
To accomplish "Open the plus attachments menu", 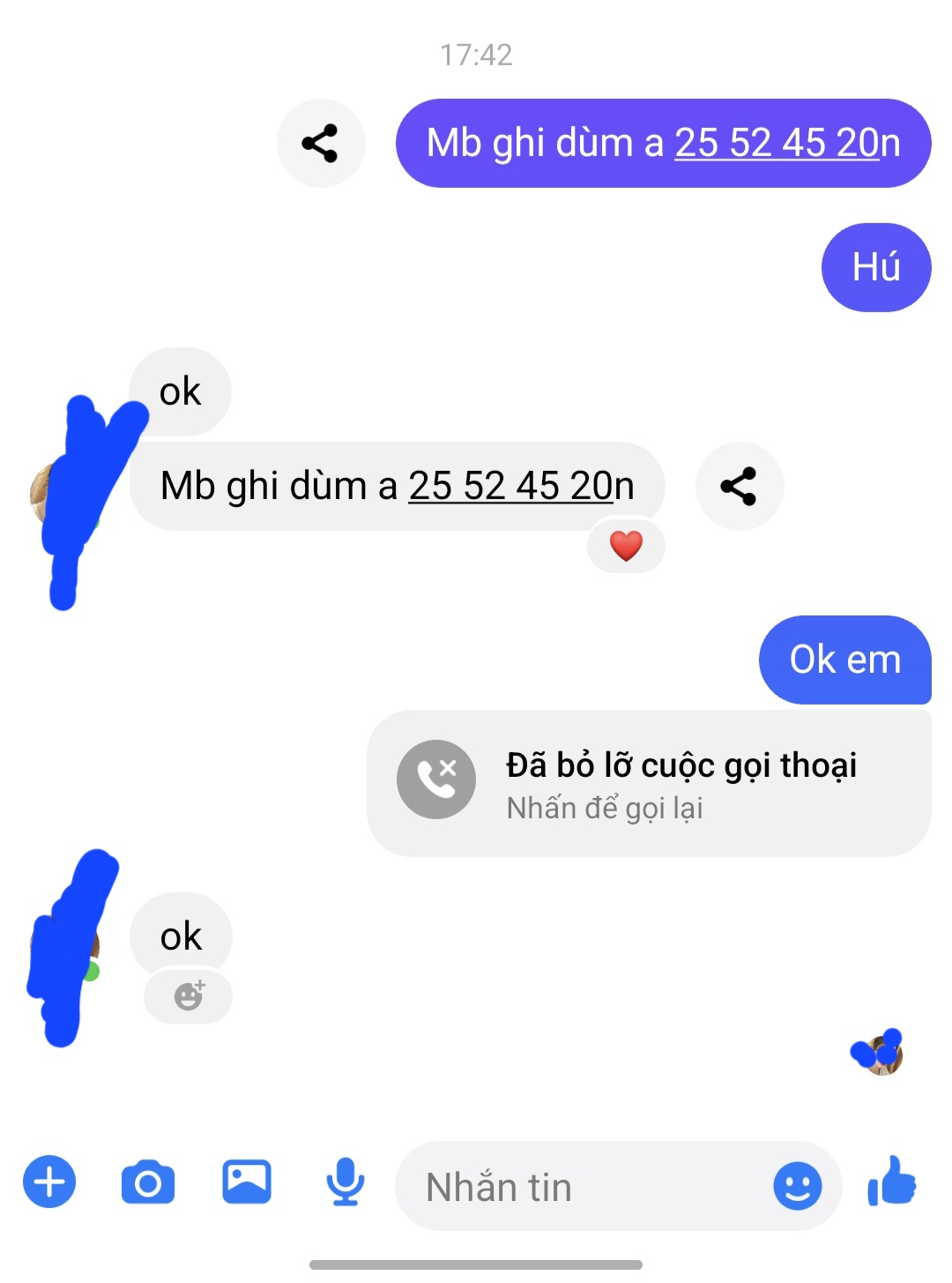I will tap(49, 1182).
